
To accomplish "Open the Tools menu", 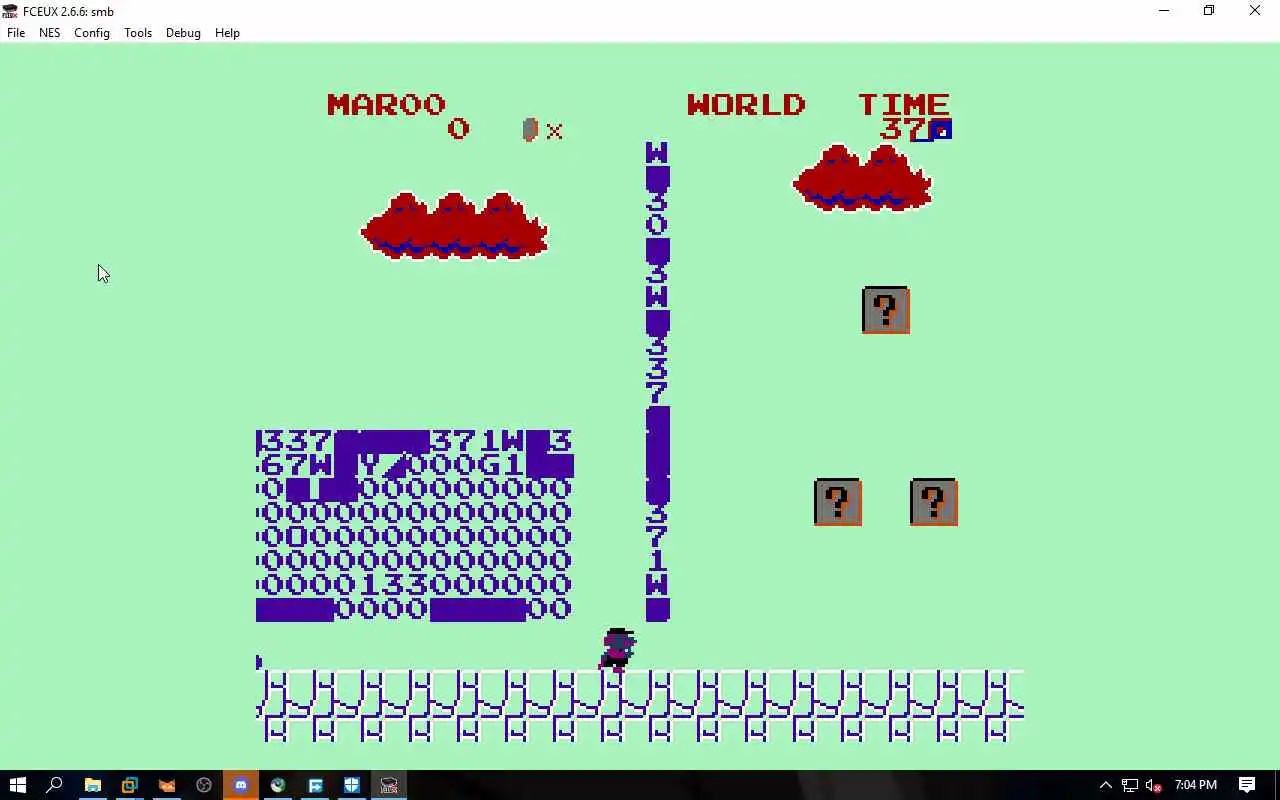I will (138, 33).
